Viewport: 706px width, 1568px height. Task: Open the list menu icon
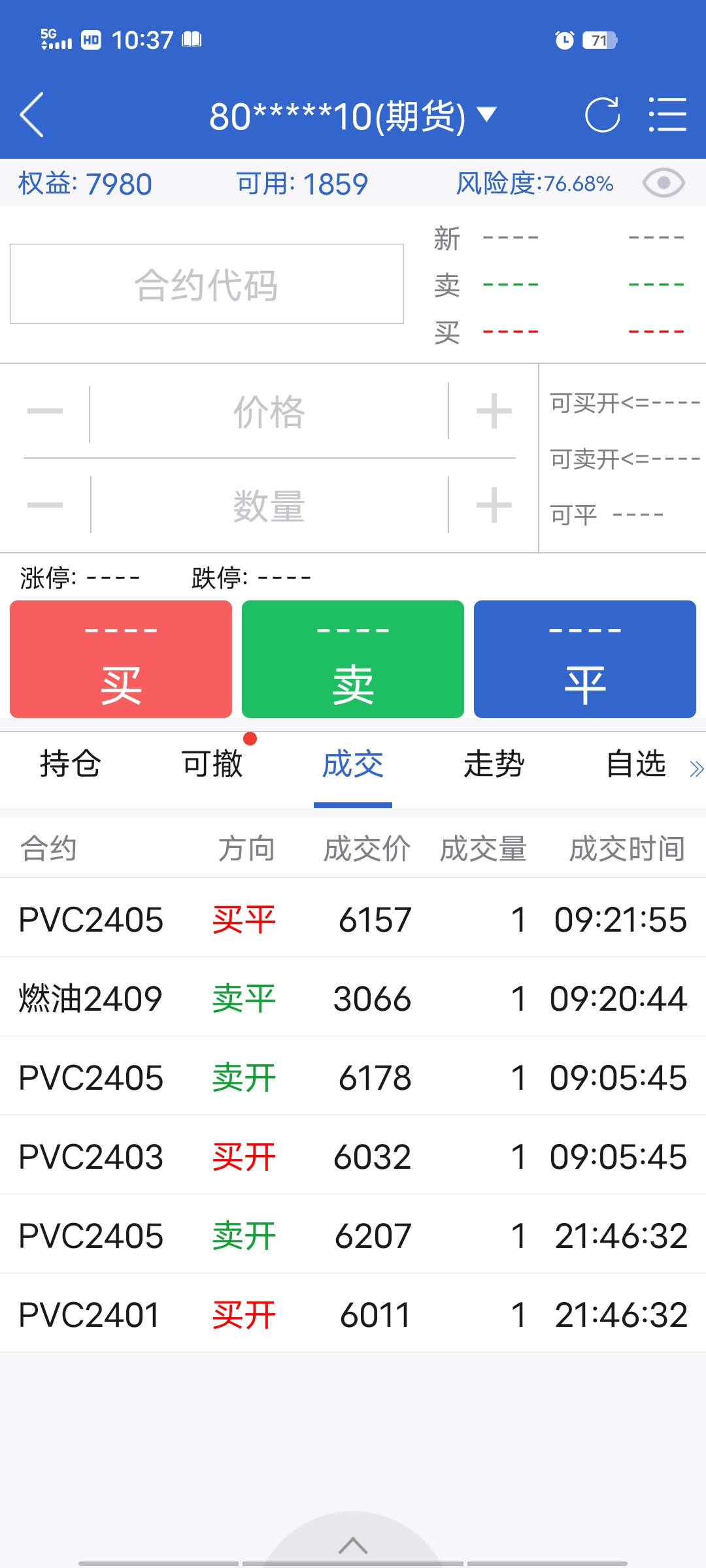(x=667, y=115)
